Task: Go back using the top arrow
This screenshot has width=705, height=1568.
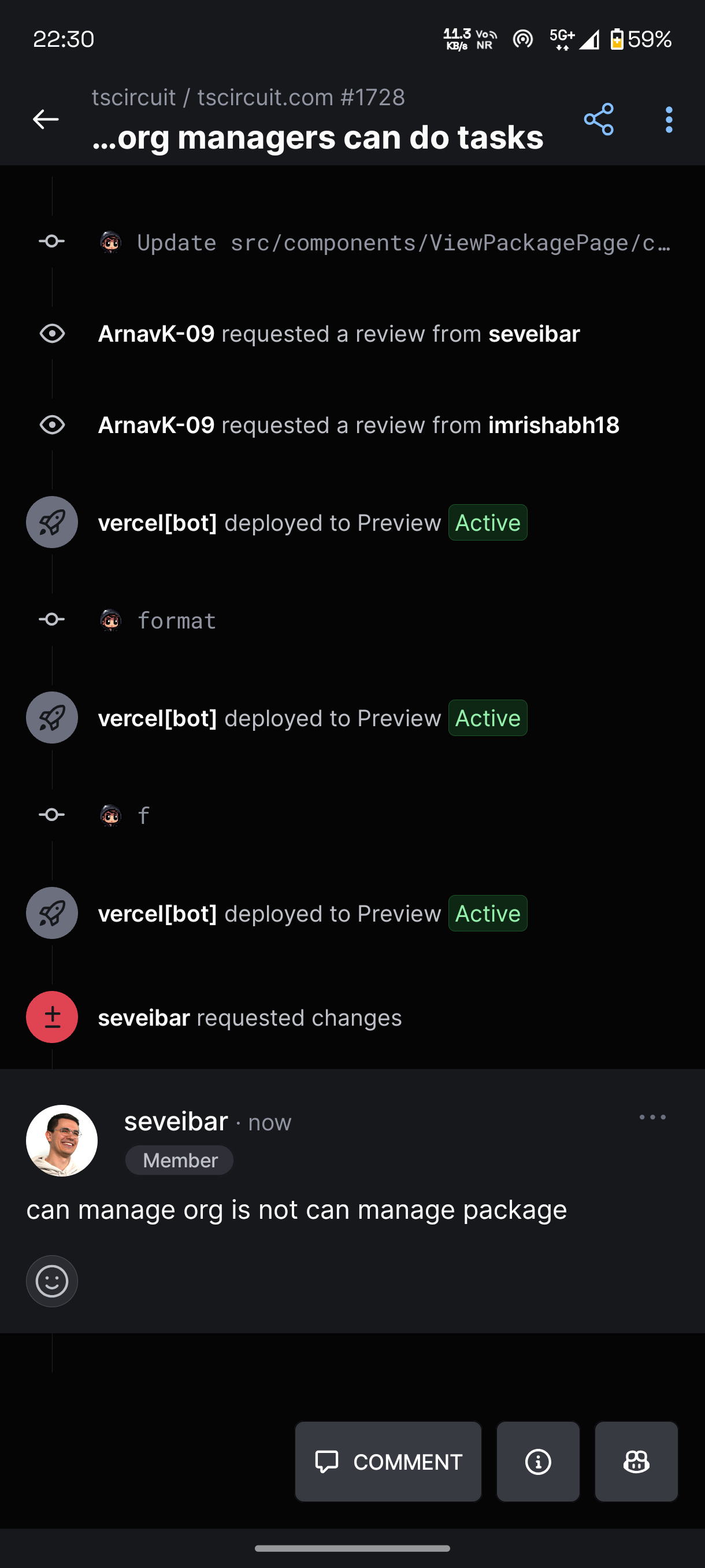Action: [x=46, y=119]
